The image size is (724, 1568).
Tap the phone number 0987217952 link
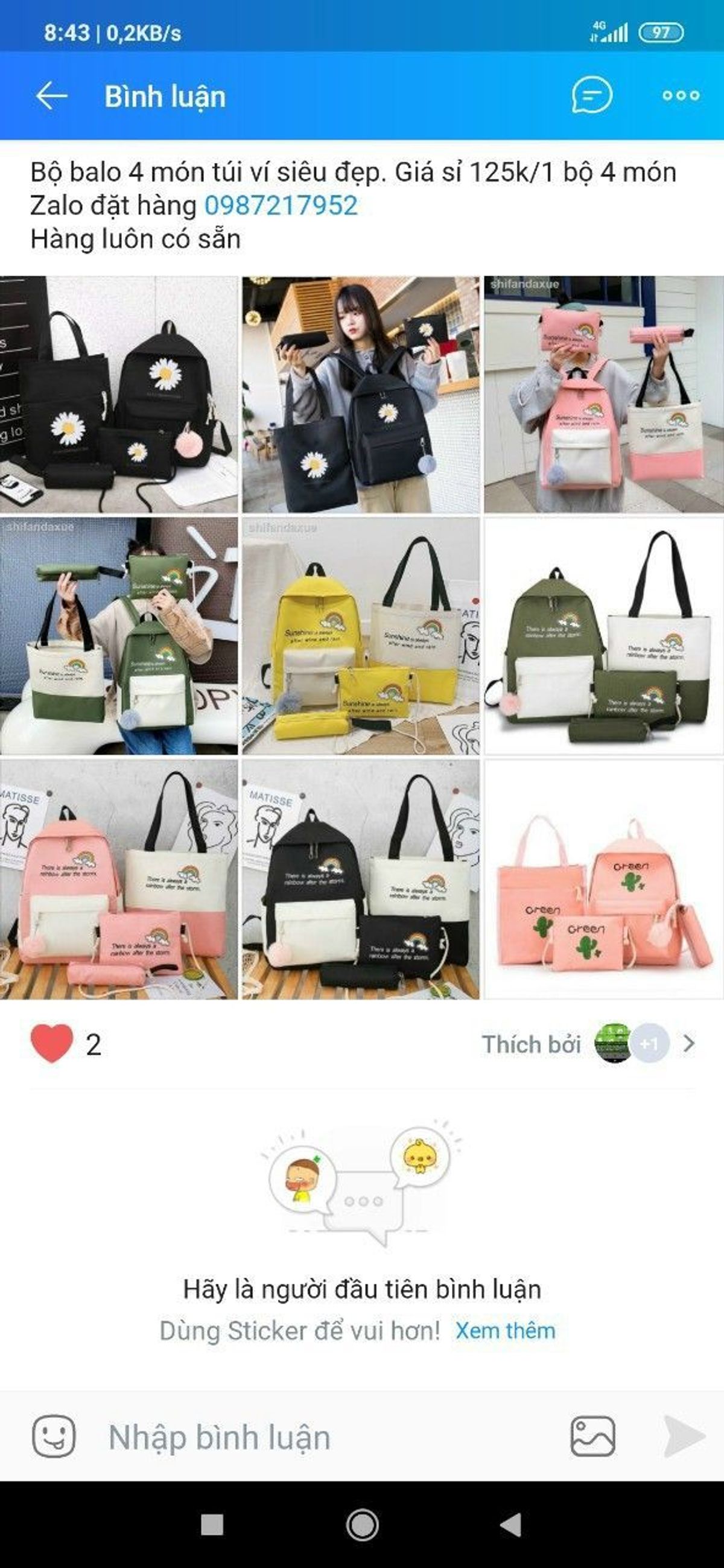[281, 206]
